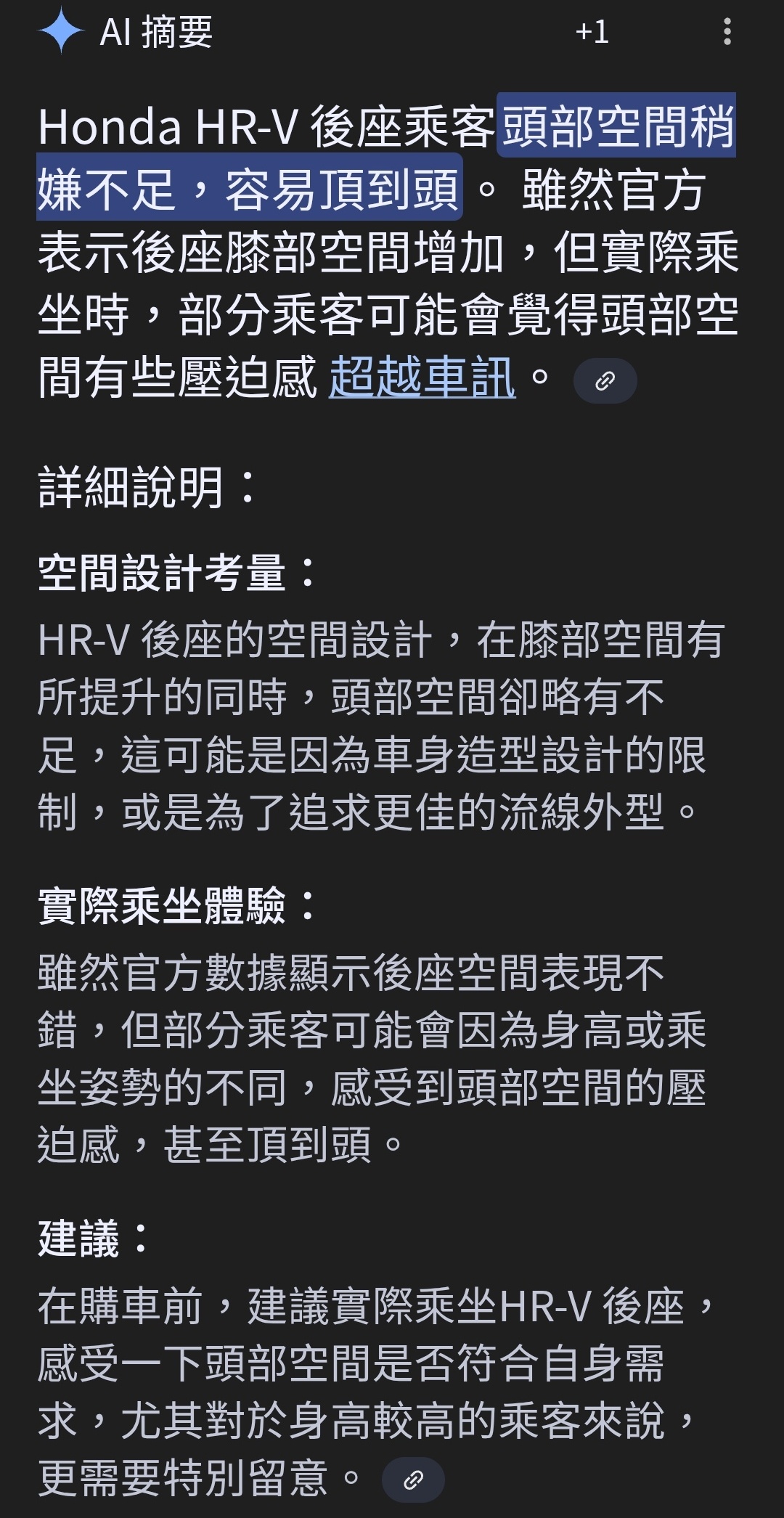Tap the +1 sources indicator
This screenshot has height=1518, width=784.
pyautogui.click(x=592, y=32)
